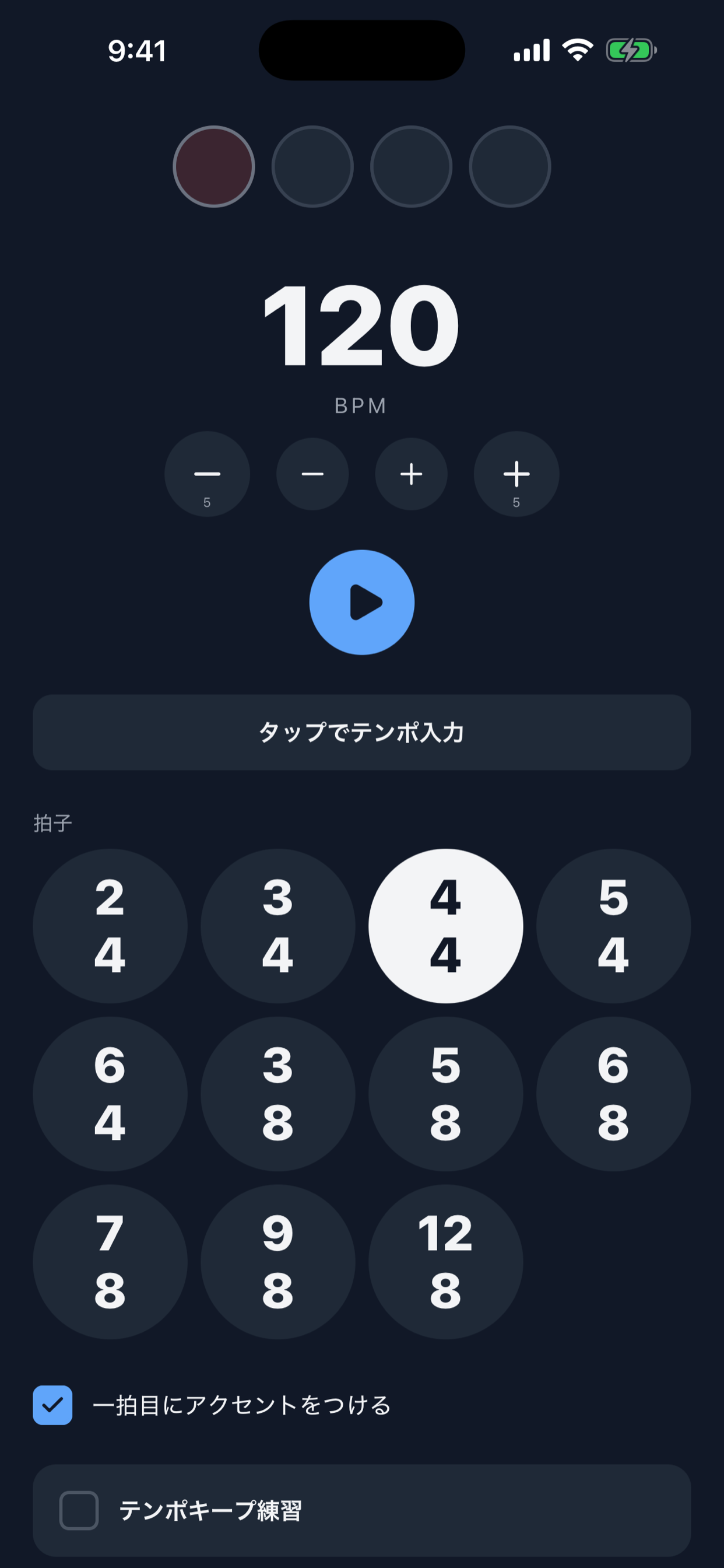Switch to 9/8 time signature
724x1568 pixels.
(x=278, y=1262)
